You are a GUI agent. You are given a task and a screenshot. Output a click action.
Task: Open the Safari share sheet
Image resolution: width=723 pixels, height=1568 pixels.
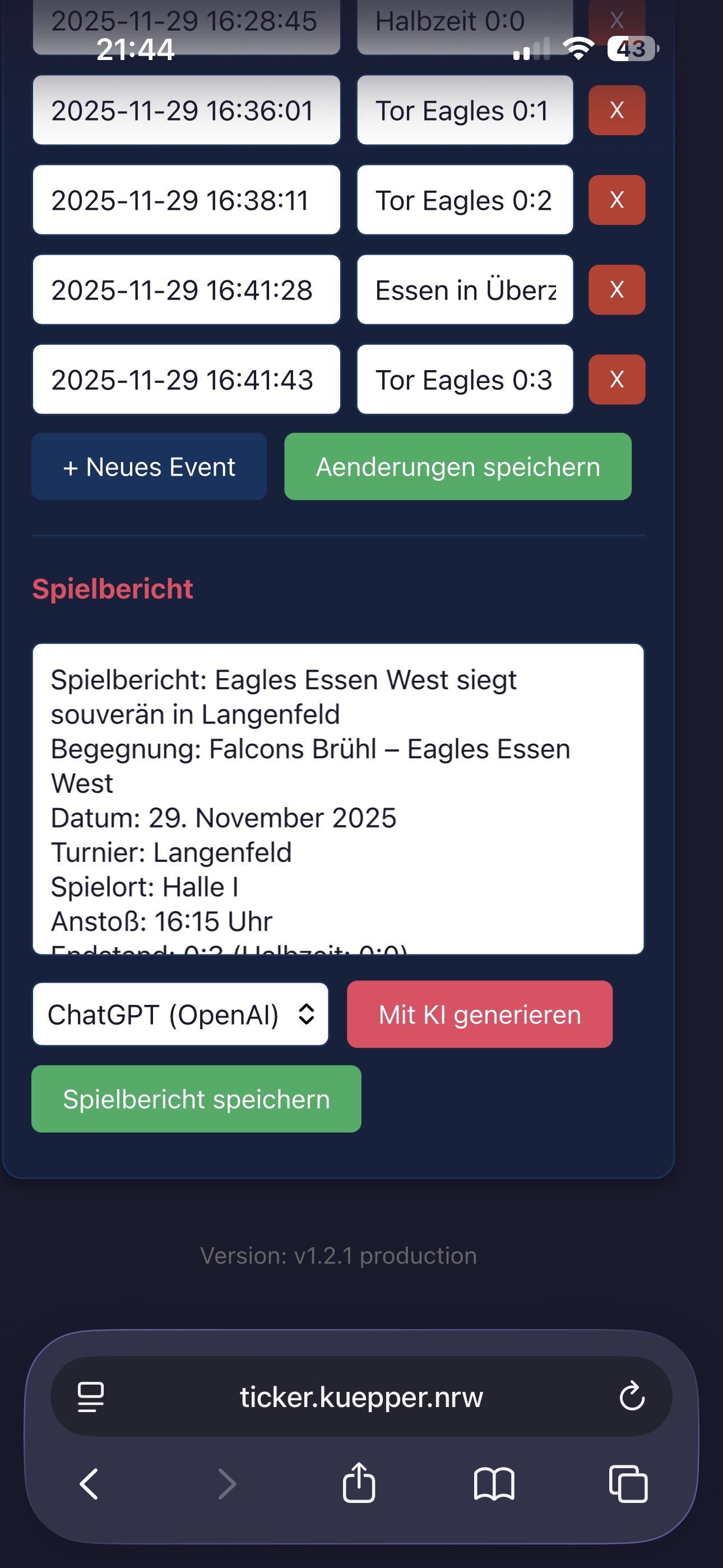[359, 1483]
